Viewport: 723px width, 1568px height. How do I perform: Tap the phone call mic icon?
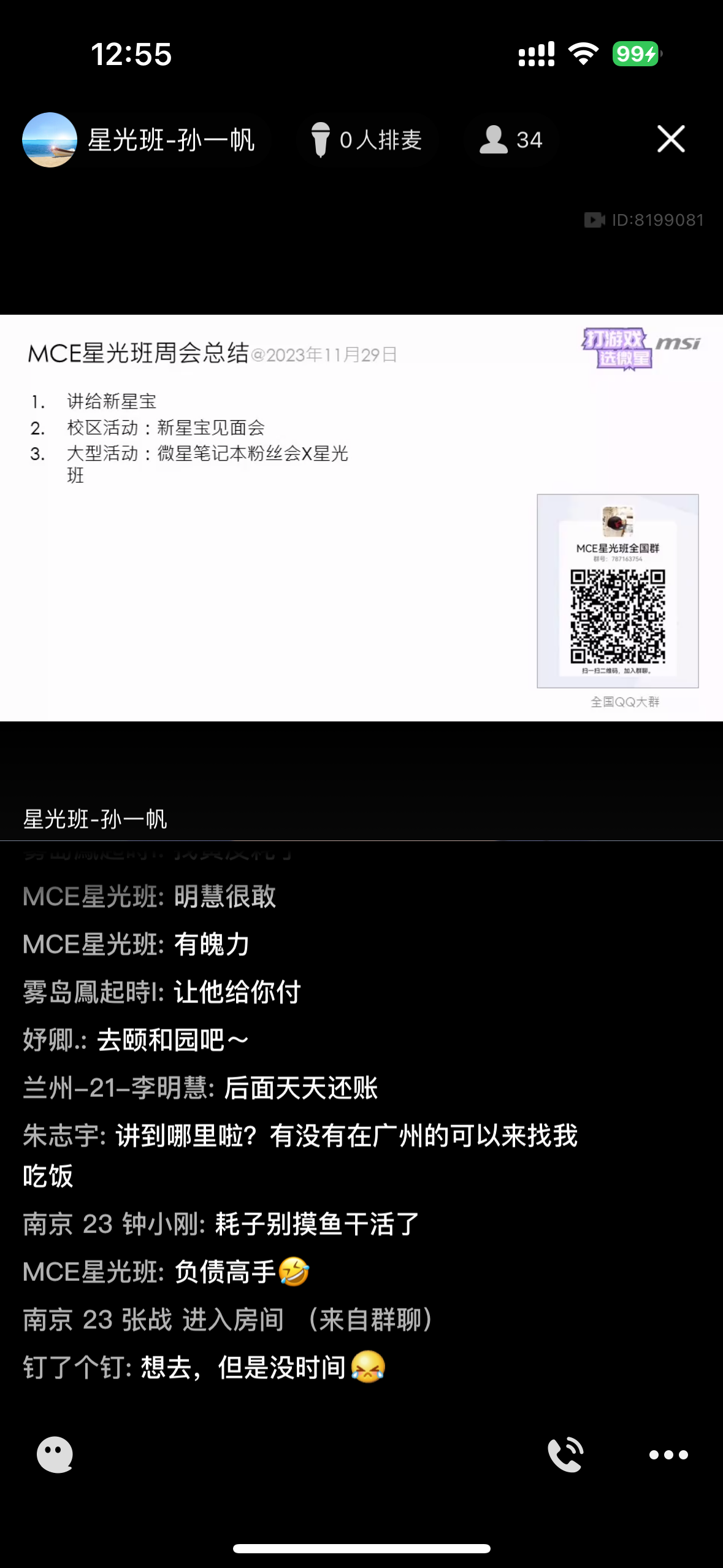565,1454
